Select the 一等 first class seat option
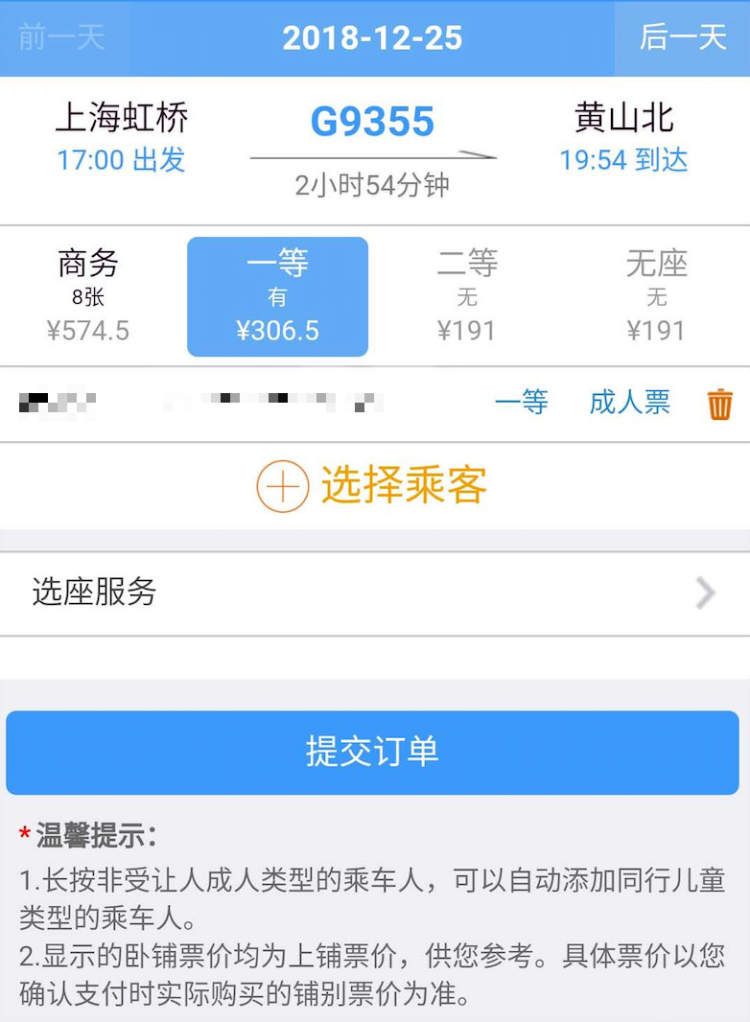The height and width of the screenshot is (1022, 750). 277,296
